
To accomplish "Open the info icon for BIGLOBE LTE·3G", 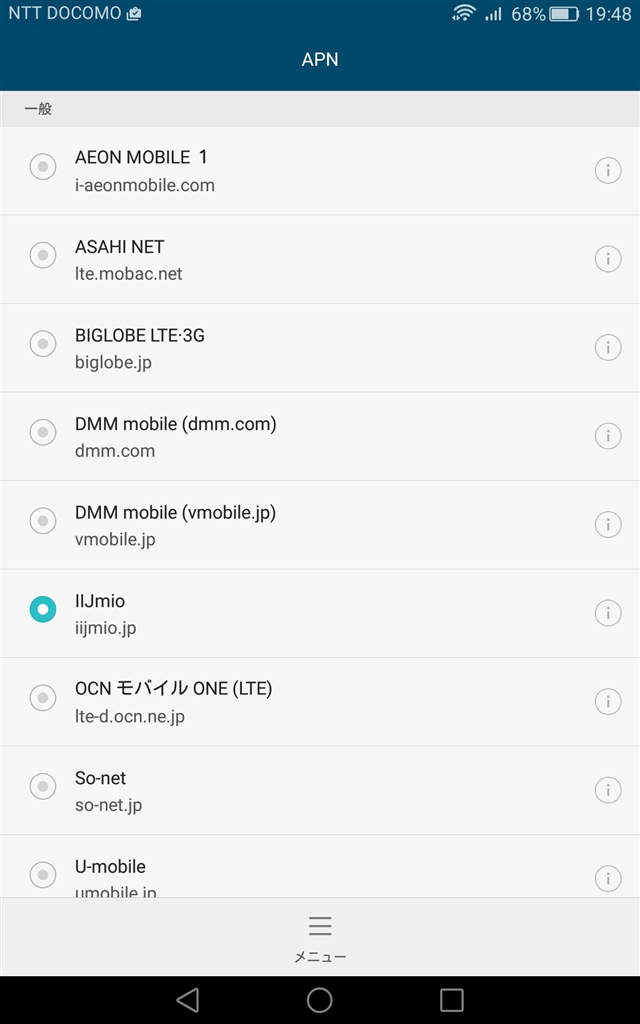I will click(608, 348).
